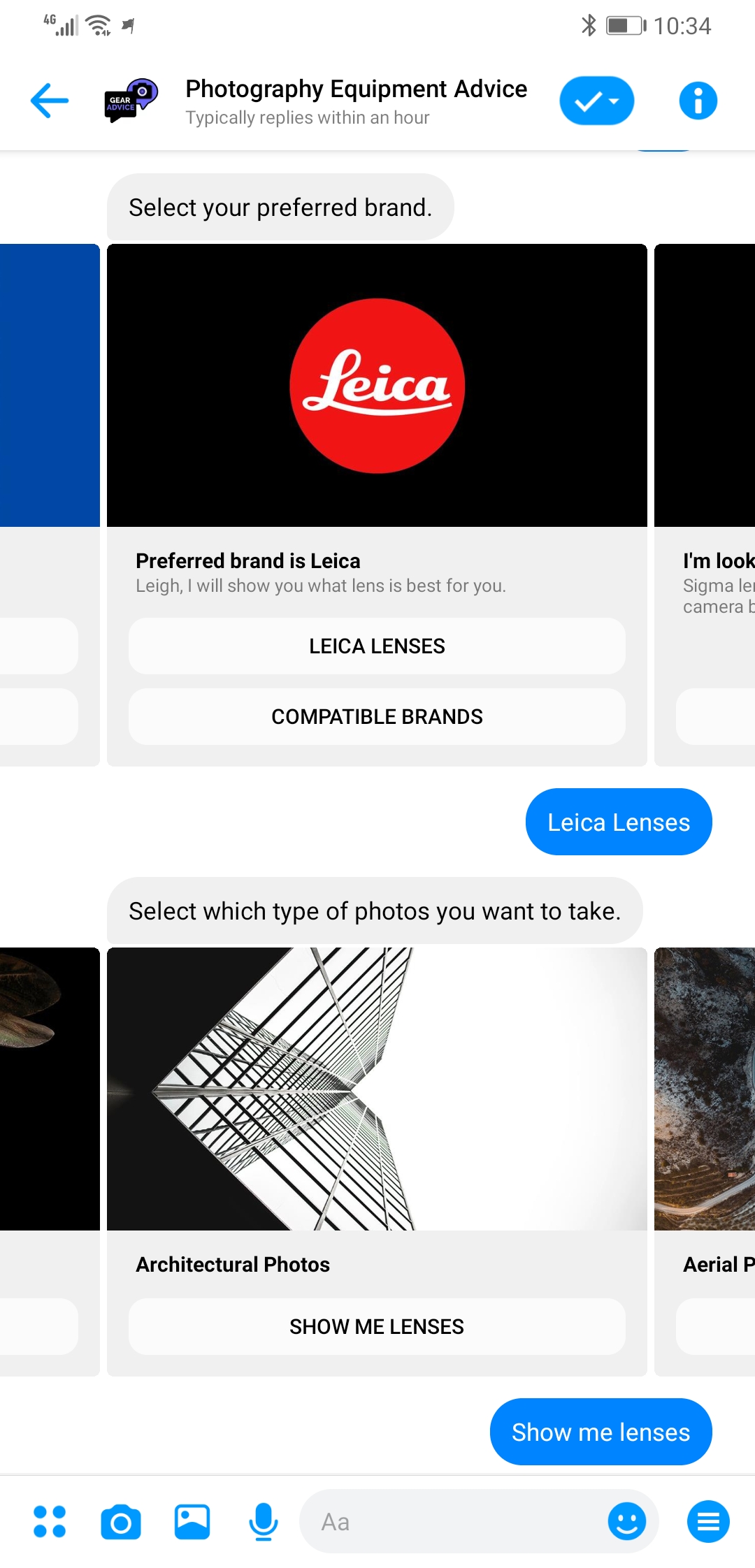
Task: Open conversation info details
Action: click(698, 101)
